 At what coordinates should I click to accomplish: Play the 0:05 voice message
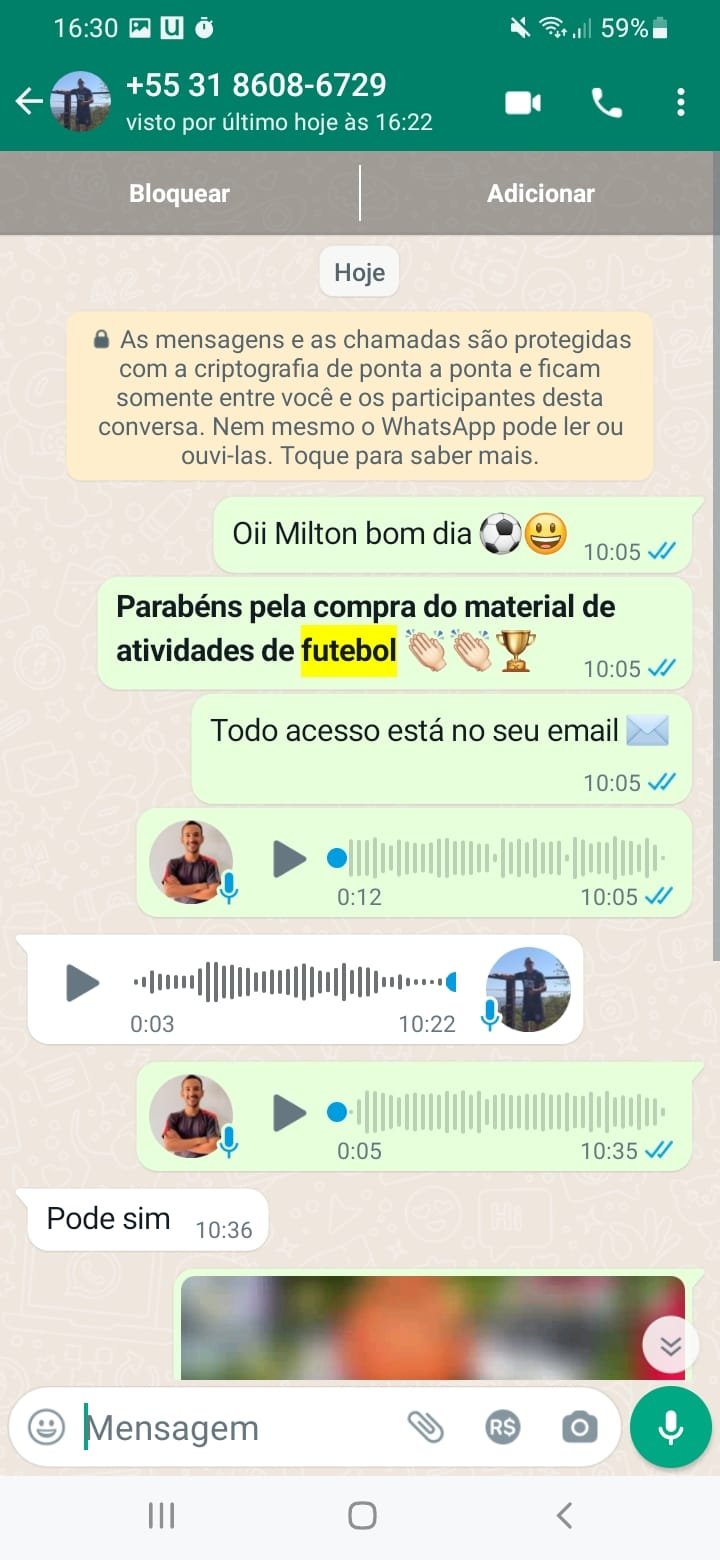(x=290, y=1112)
